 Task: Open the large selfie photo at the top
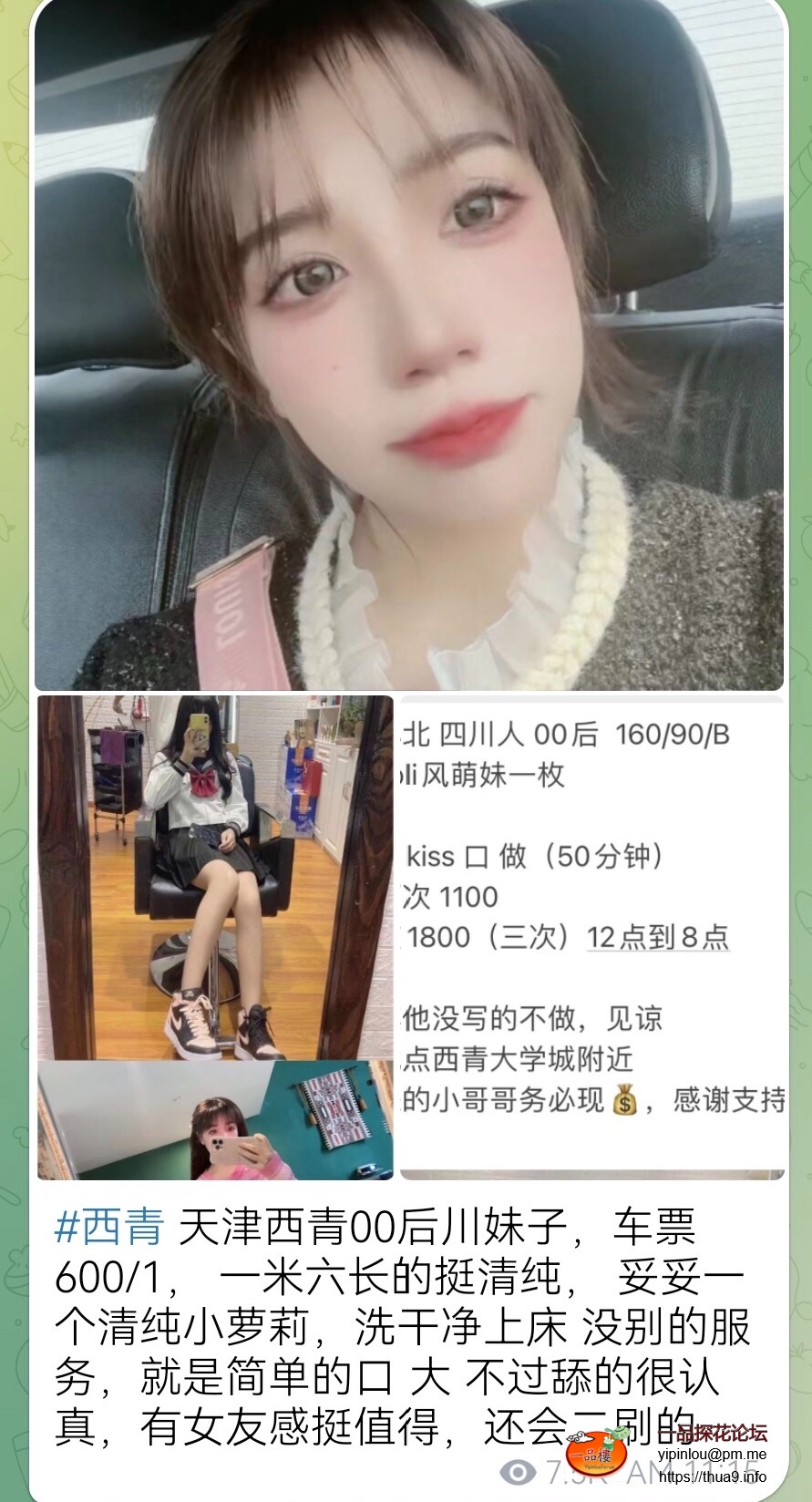408,345
